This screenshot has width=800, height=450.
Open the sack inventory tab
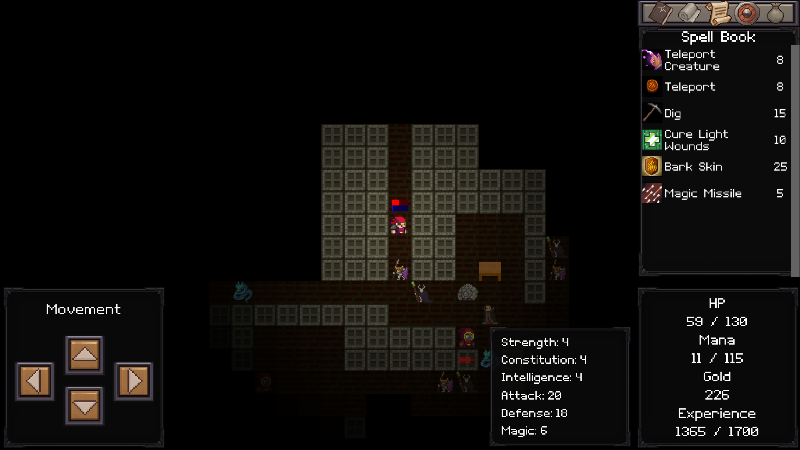pos(776,13)
